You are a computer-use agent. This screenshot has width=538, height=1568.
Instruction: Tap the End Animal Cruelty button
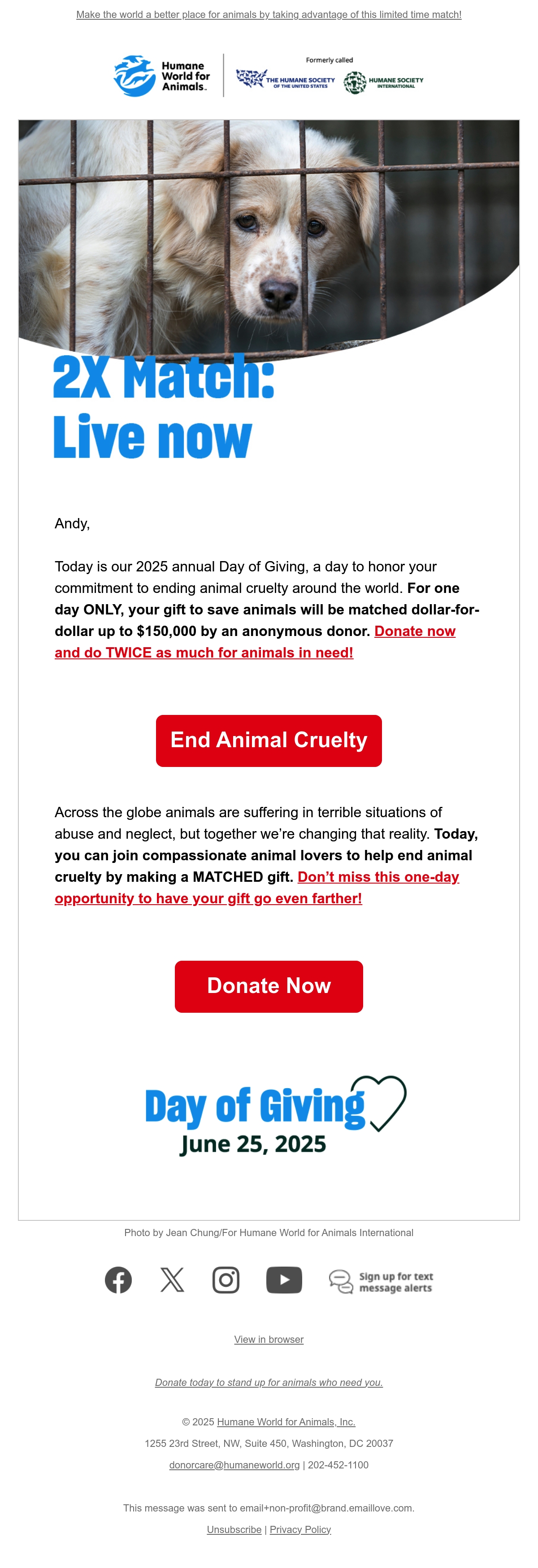pos(269,740)
